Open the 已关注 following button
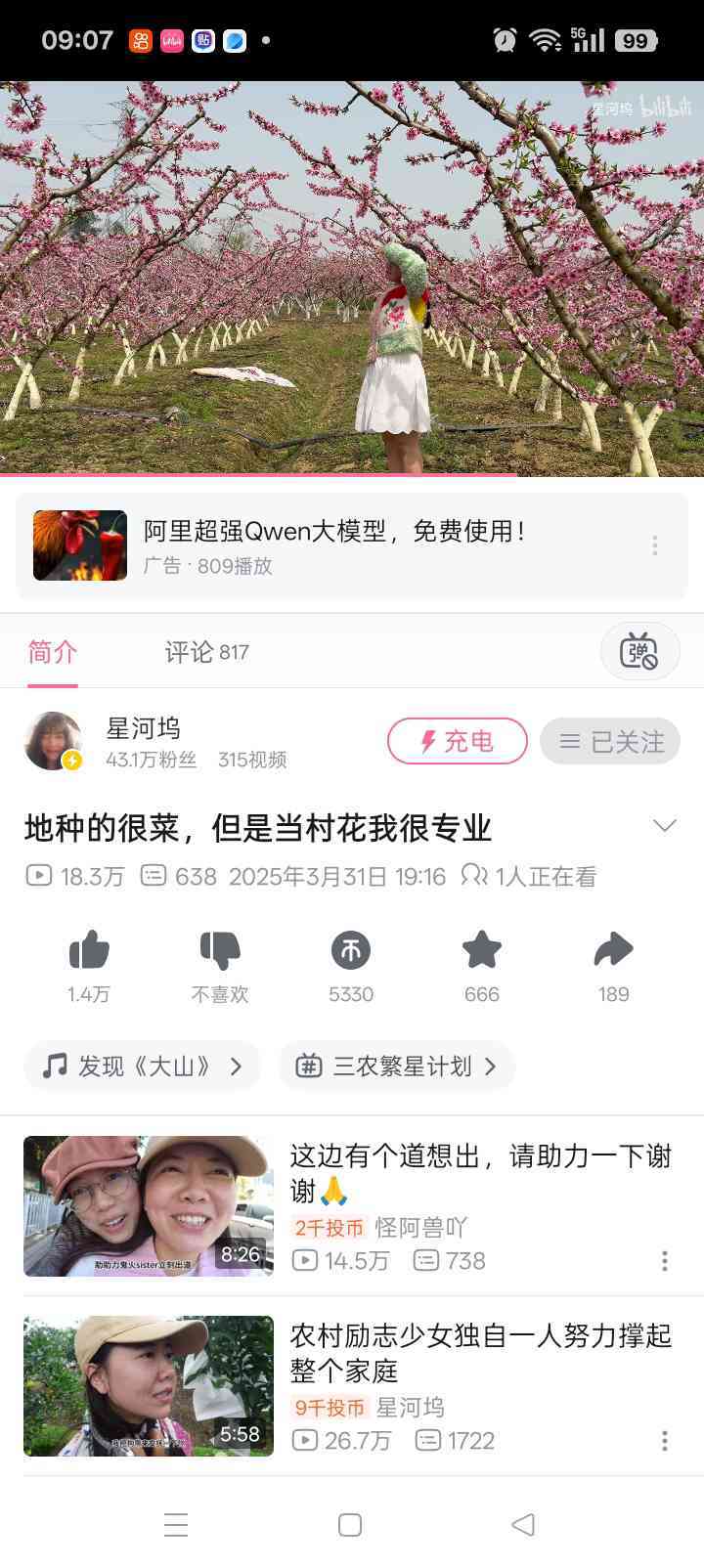This screenshot has width=704, height=1568. coord(610,742)
